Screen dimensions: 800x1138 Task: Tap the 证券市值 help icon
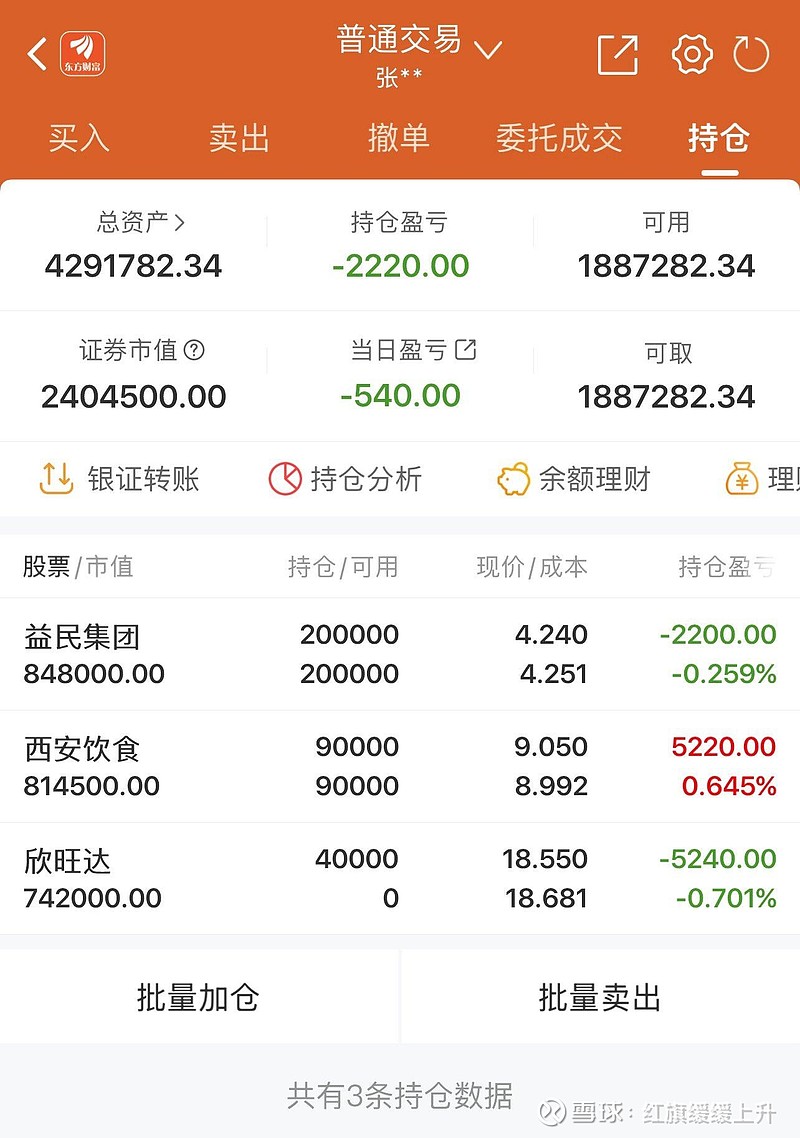coord(195,350)
